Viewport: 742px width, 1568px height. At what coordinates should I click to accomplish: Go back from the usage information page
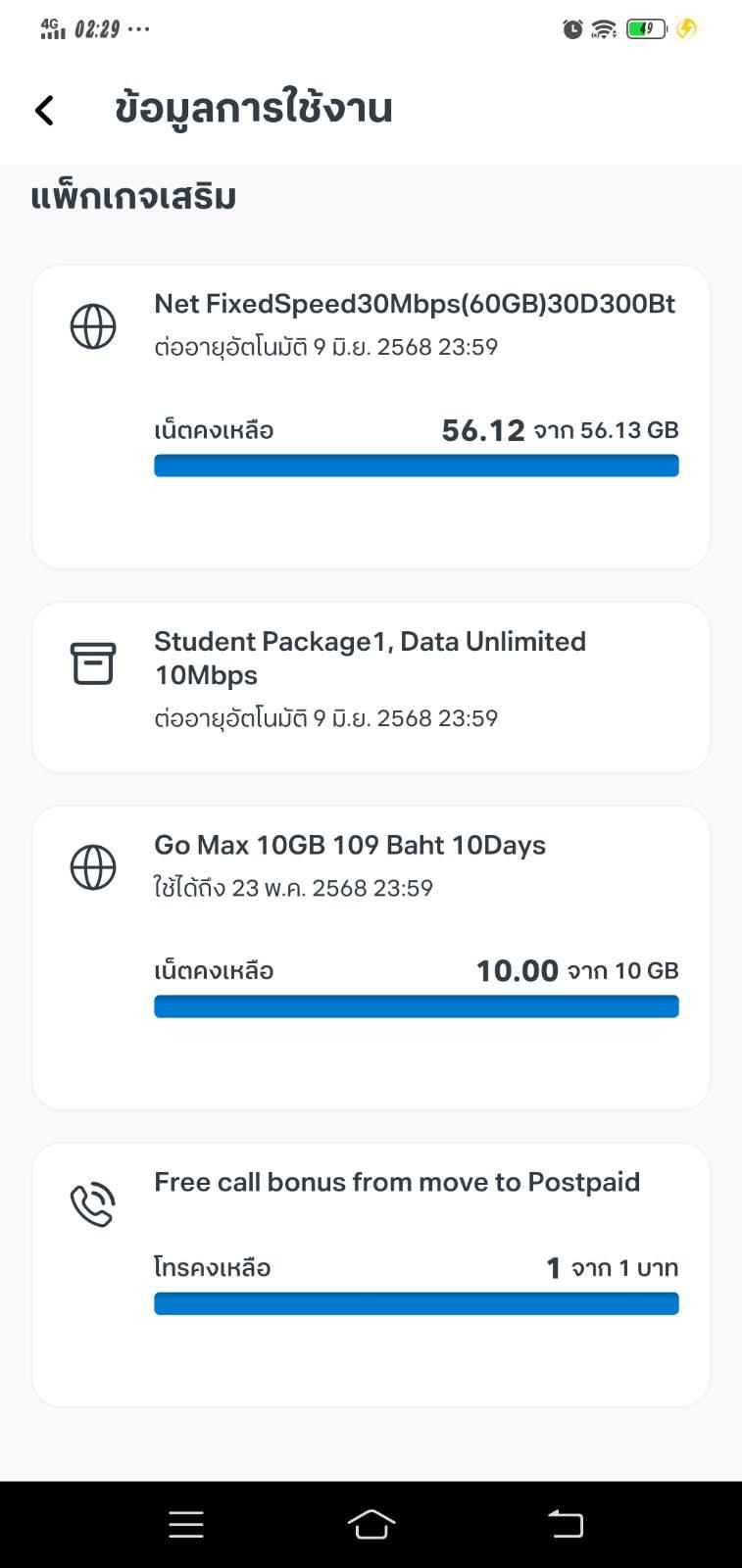coord(45,110)
